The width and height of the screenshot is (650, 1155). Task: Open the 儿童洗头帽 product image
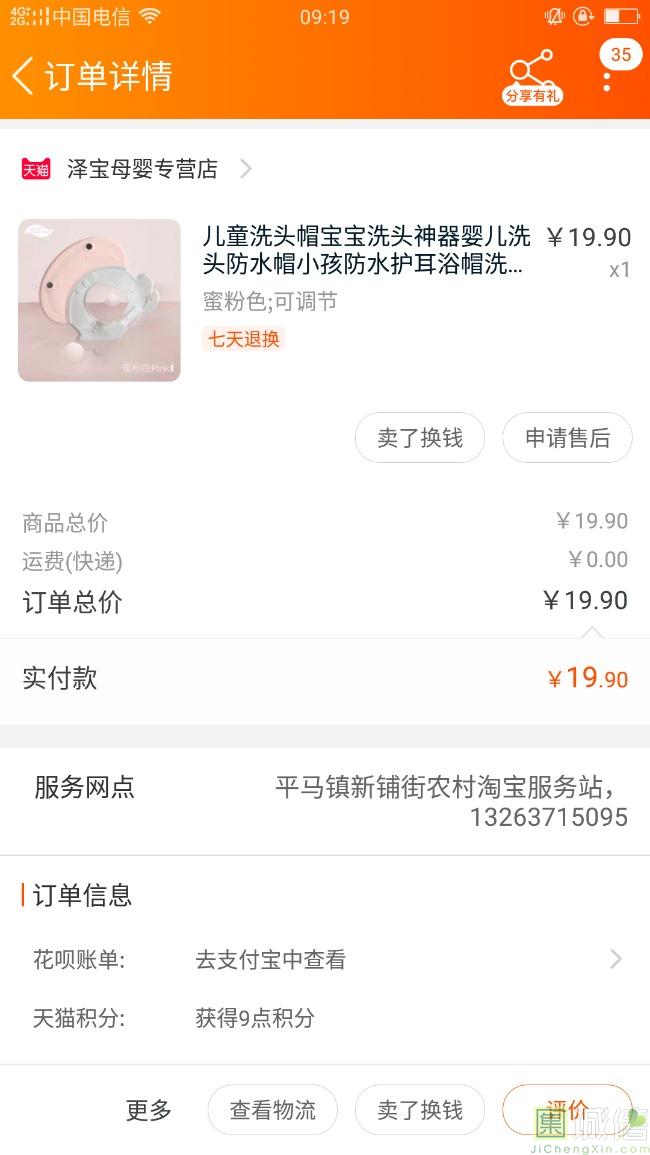click(x=99, y=300)
